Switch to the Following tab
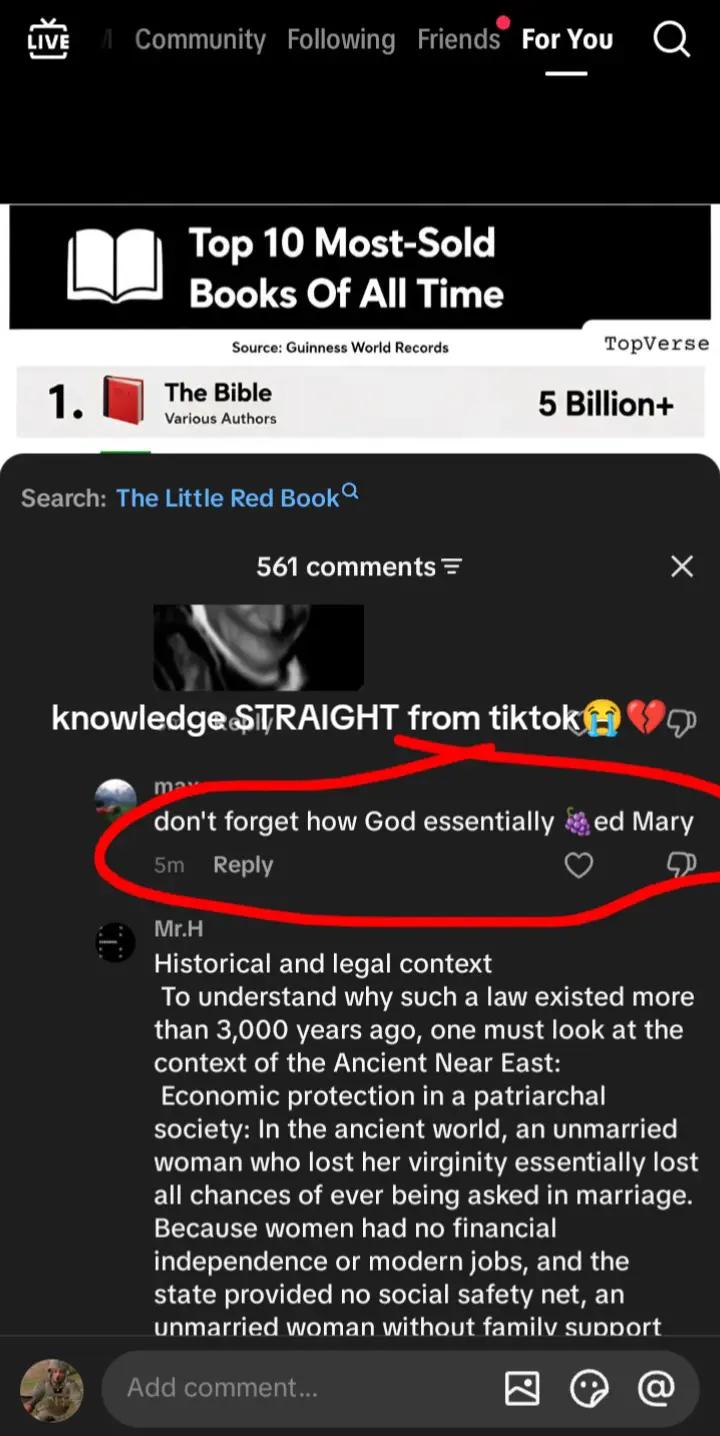 [341, 40]
